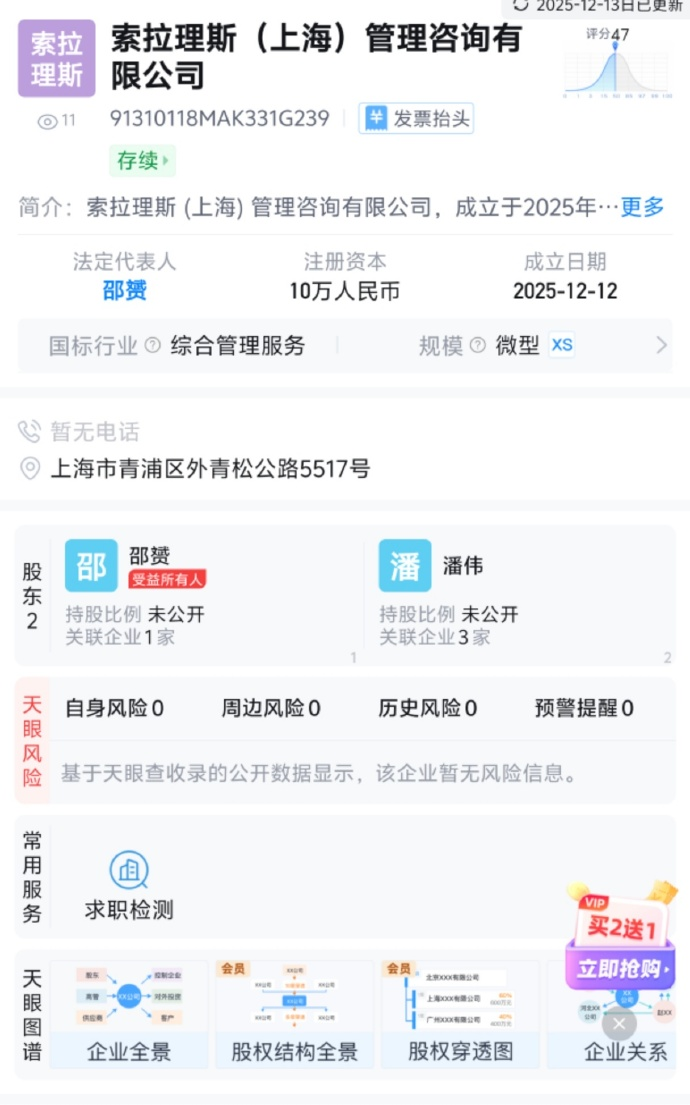Open 求职检测 job check service
The width and height of the screenshot is (690, 1105).
tap(129, 885)
